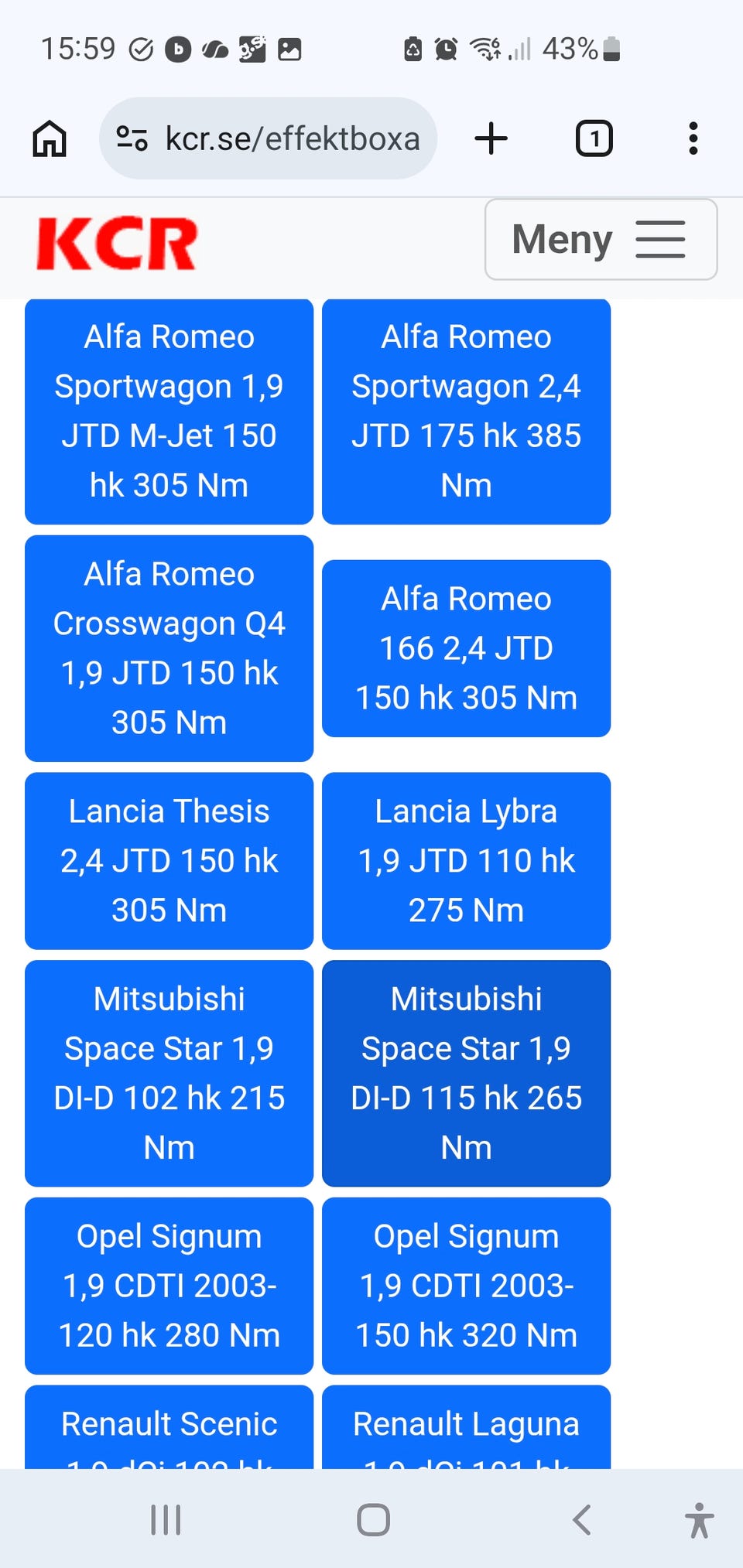Open the browser overflow menu
743x1568 pixels.
click(693, 139)
